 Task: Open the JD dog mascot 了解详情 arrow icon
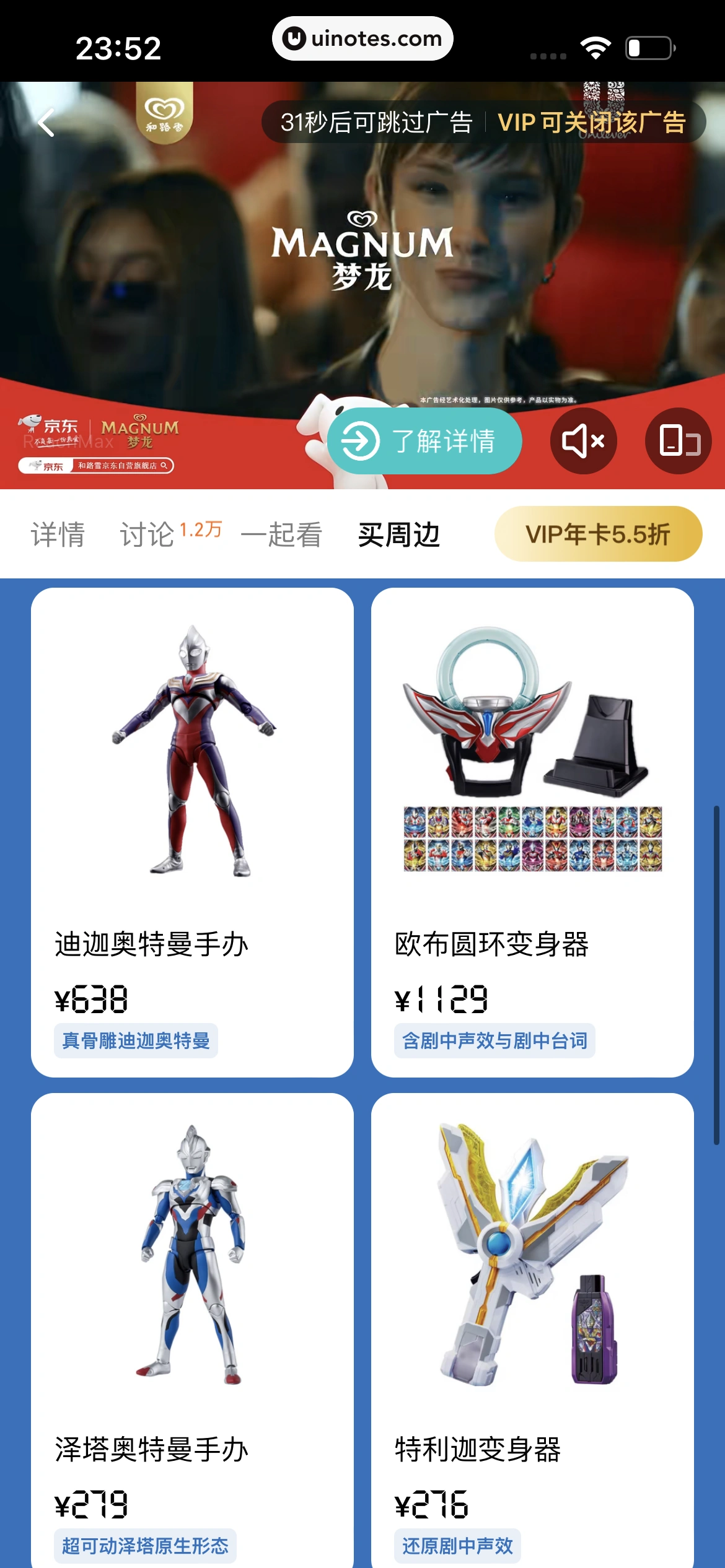pos(361,441)
